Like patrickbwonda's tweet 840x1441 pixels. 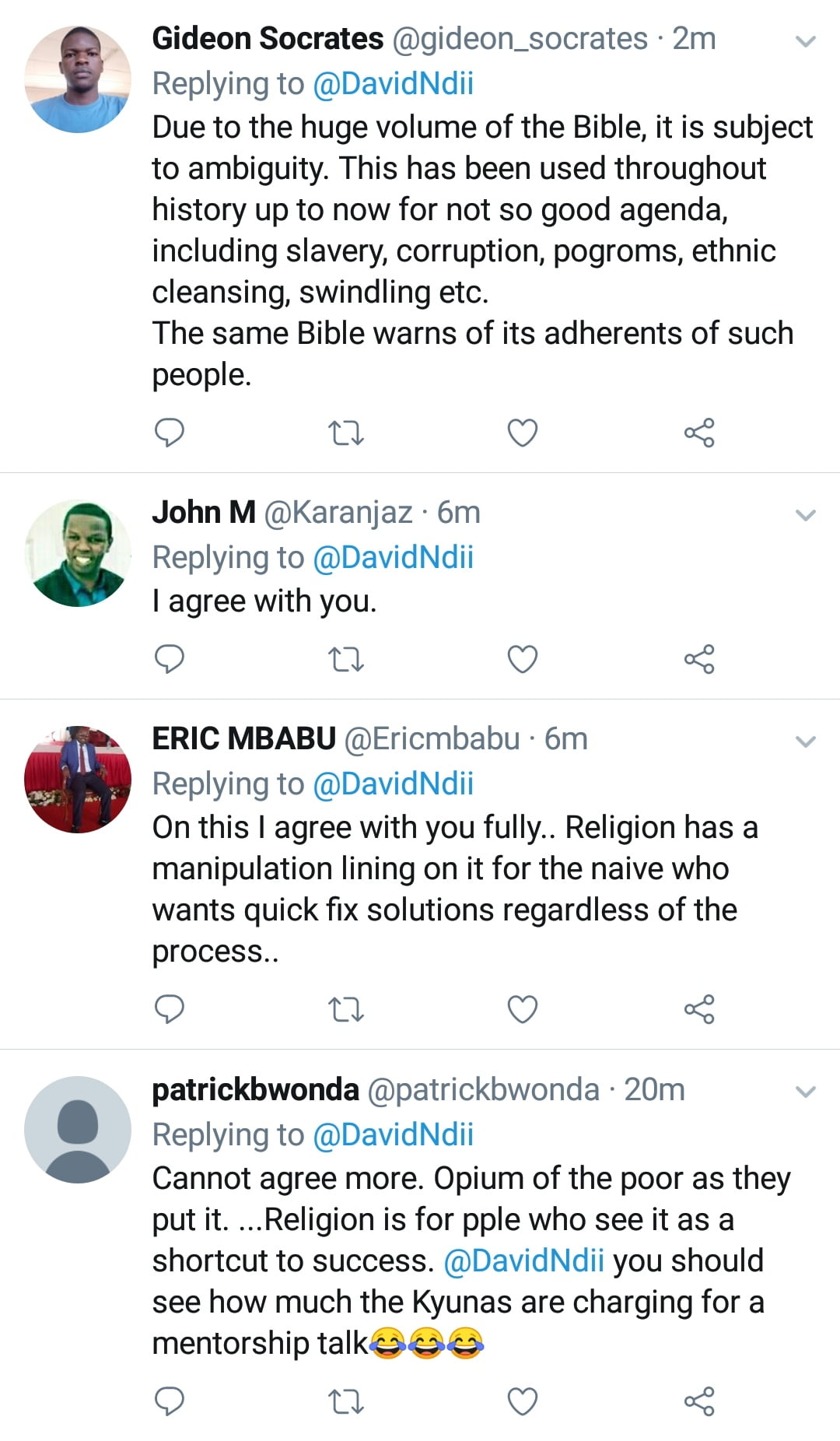coord(523,1401)
